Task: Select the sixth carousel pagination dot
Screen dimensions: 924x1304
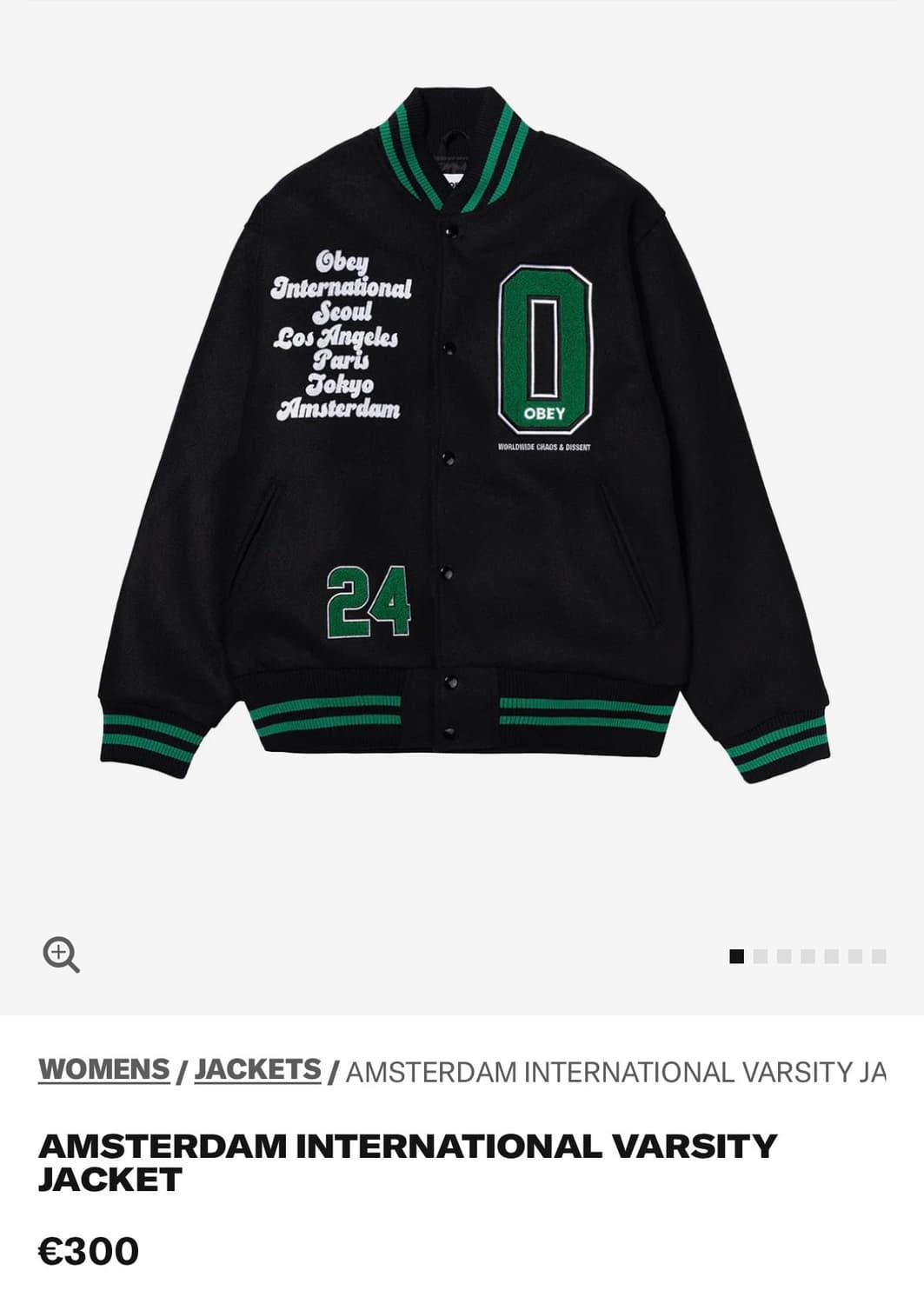Action: tap(855, 955)
